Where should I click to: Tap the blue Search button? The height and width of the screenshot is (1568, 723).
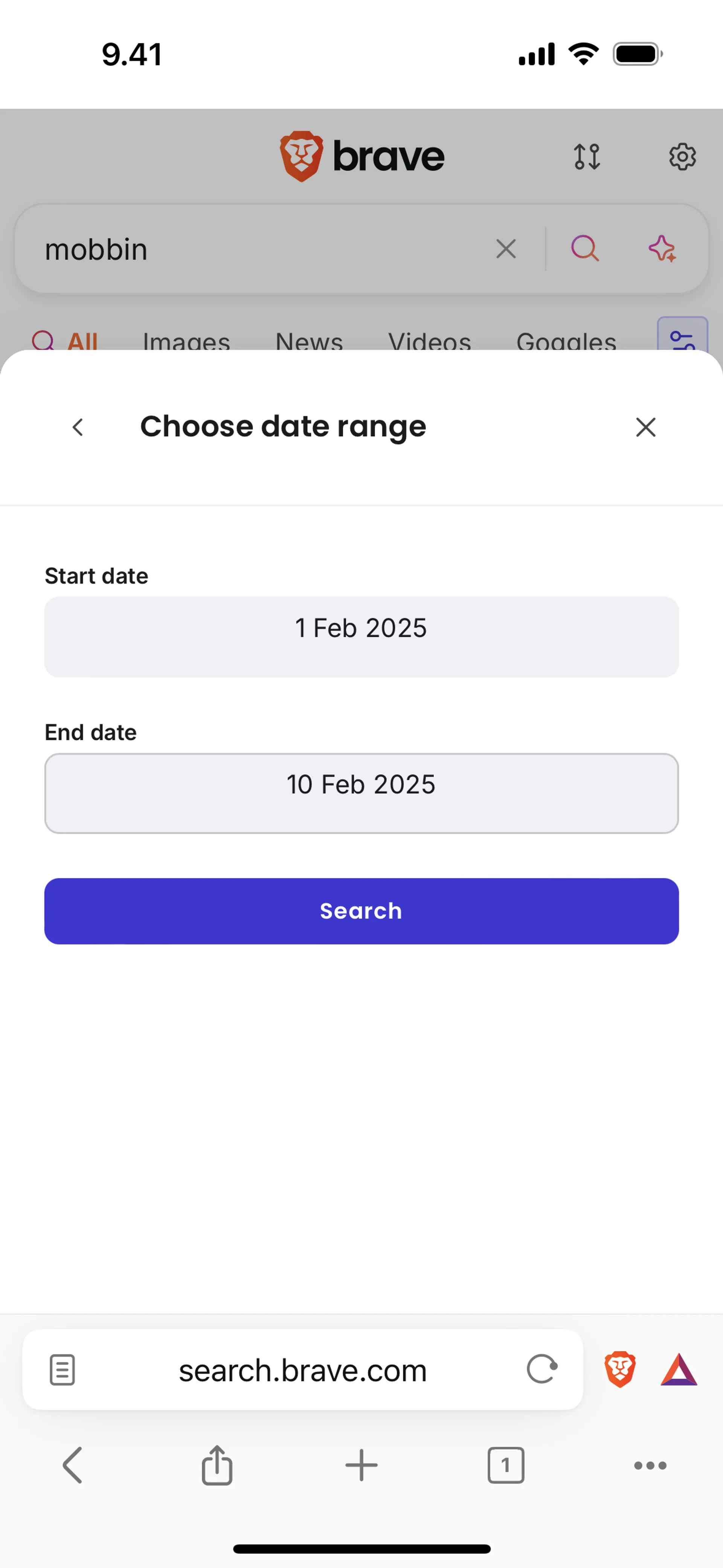tap(361, 911)
